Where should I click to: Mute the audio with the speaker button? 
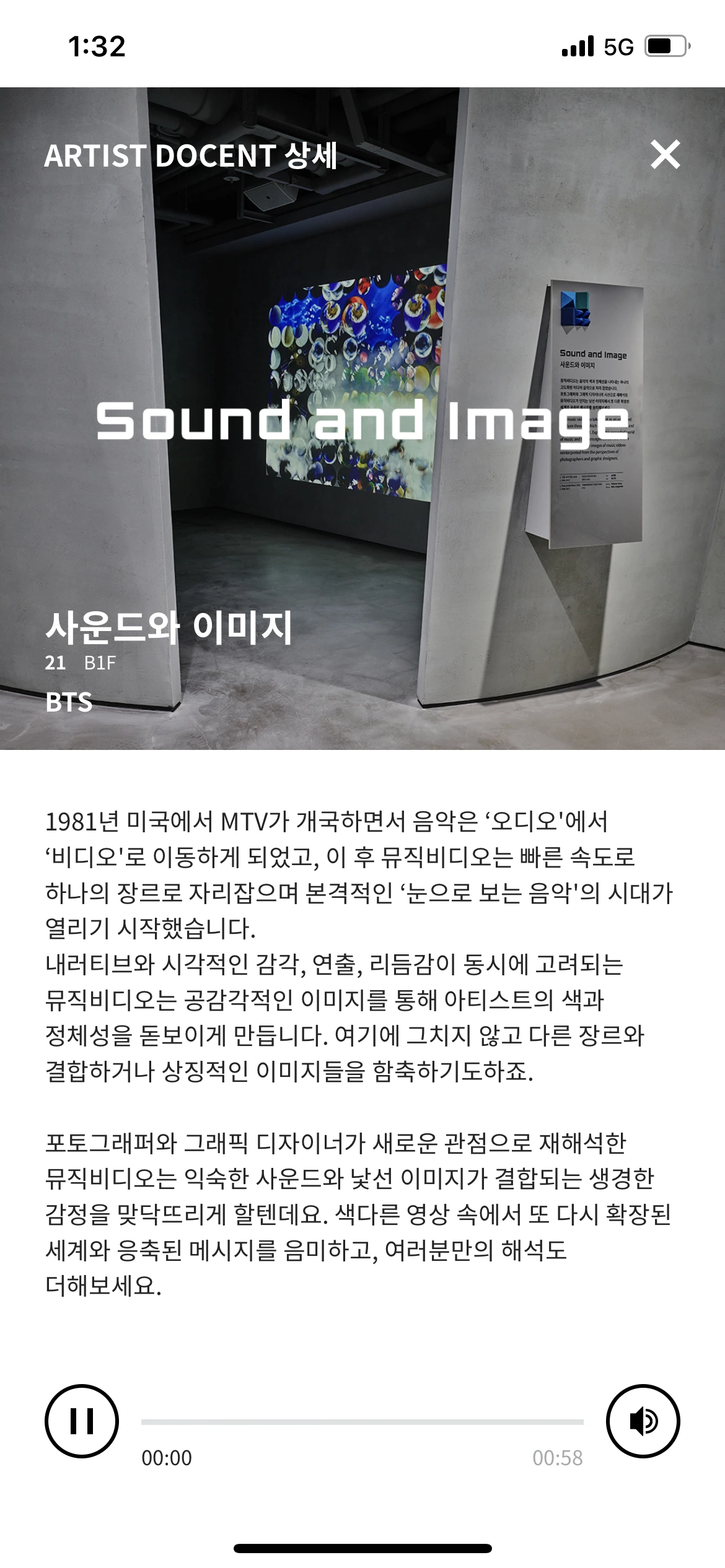643,1421
